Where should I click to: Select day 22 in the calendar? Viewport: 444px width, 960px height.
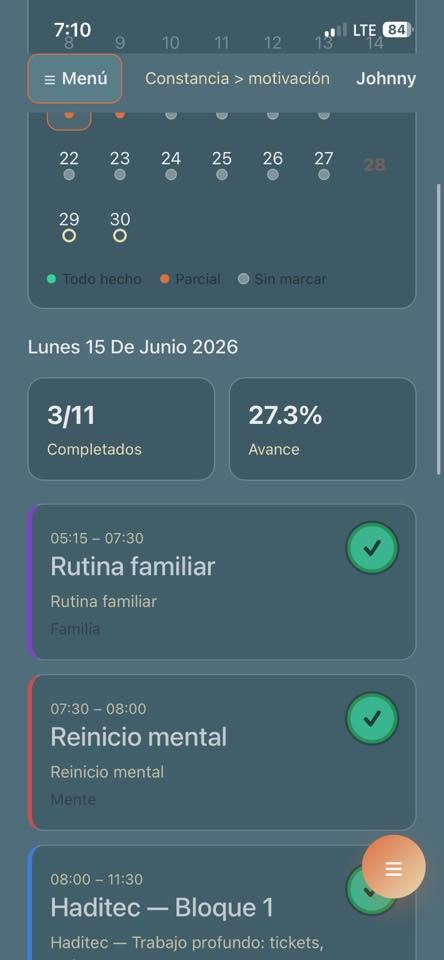tap(69, 165)
